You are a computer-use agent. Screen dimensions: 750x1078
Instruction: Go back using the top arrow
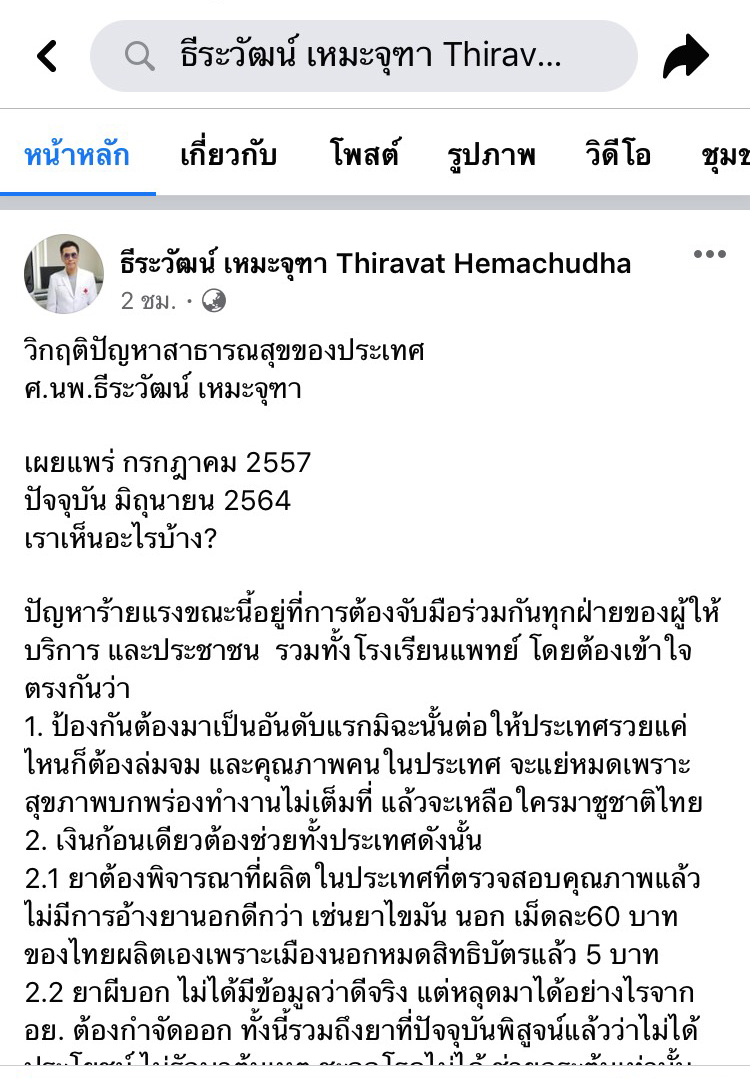click(x=47, y=56)
